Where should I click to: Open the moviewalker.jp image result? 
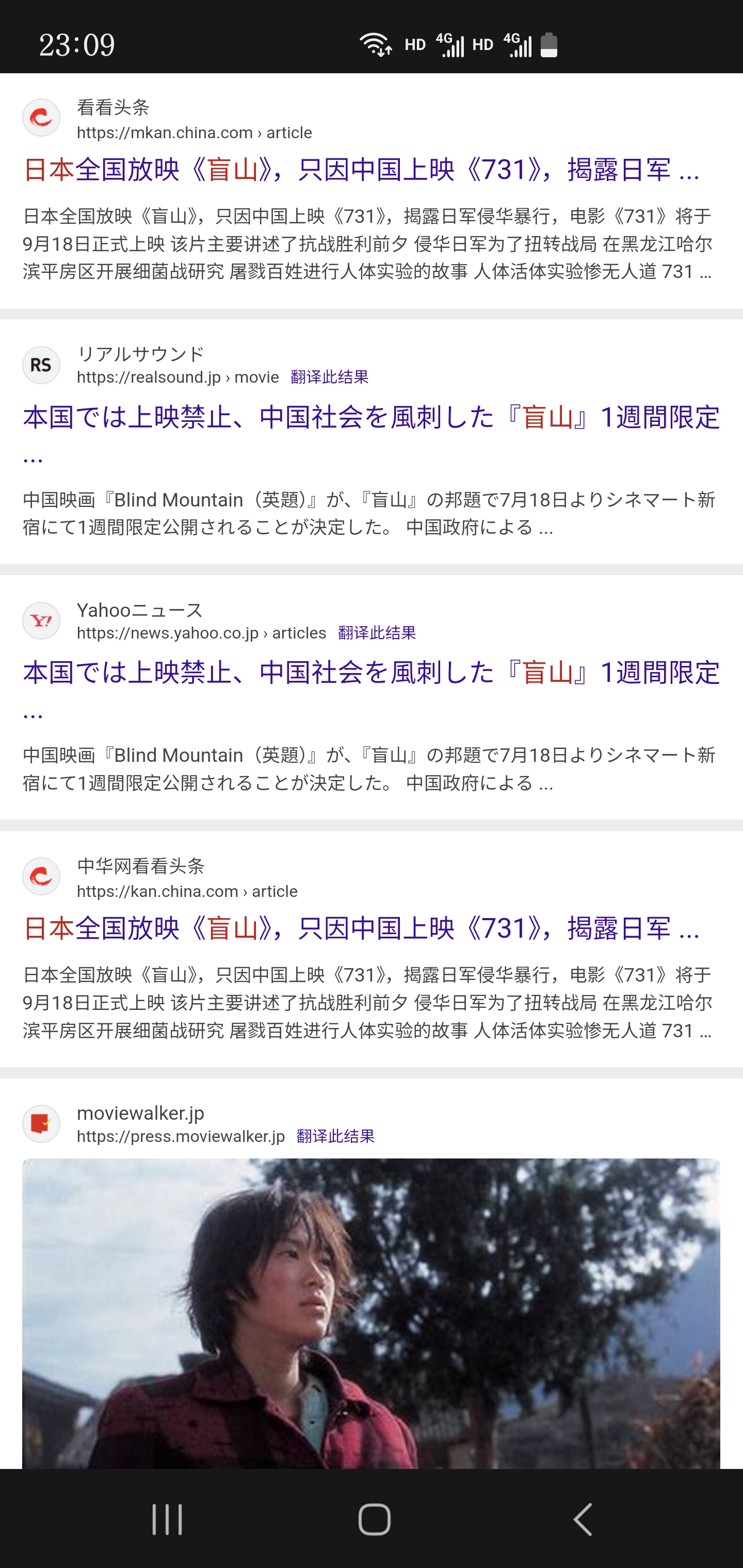(372, 1314)
